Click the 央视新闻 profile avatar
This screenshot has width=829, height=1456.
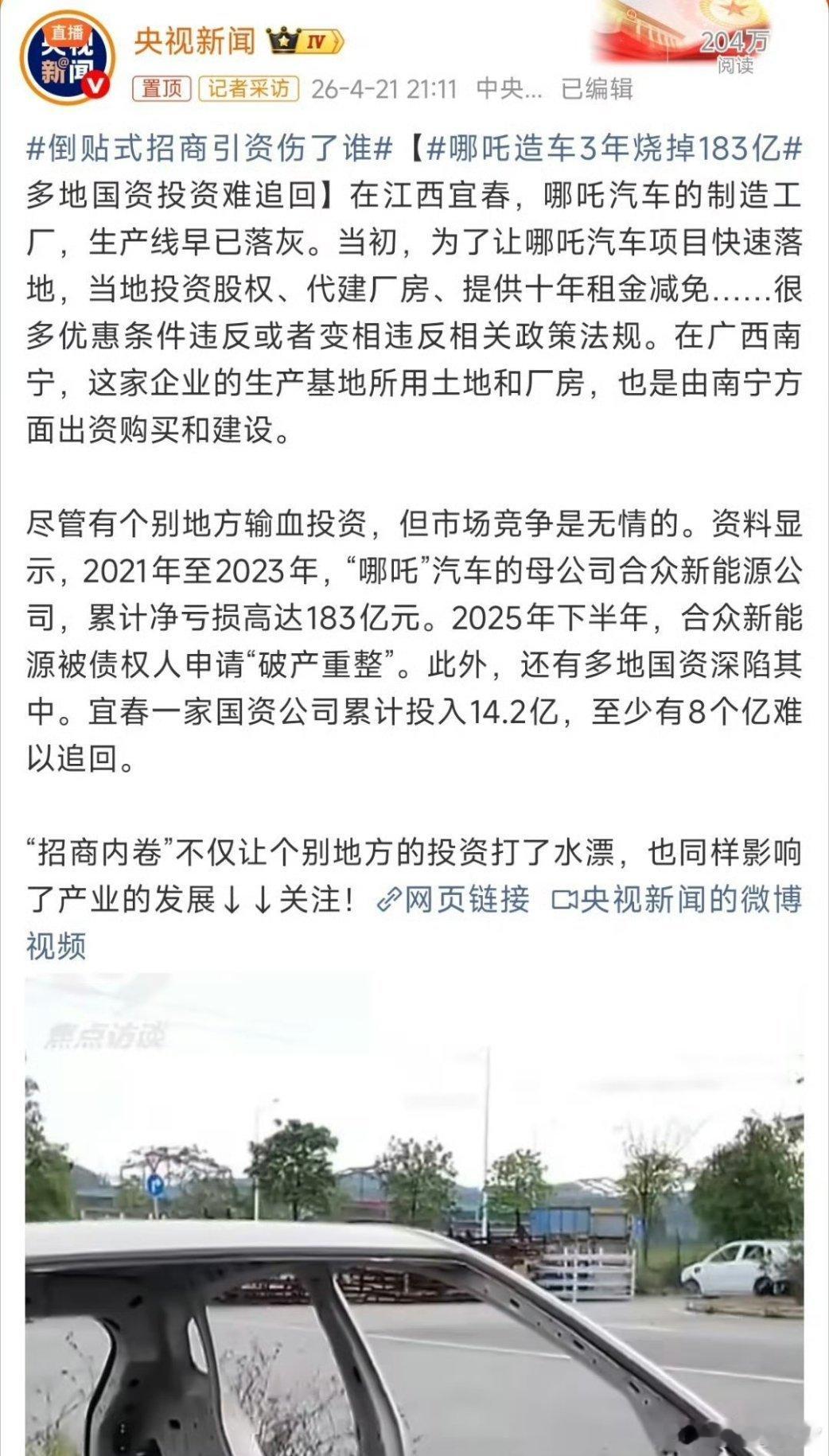click(68, 52)
